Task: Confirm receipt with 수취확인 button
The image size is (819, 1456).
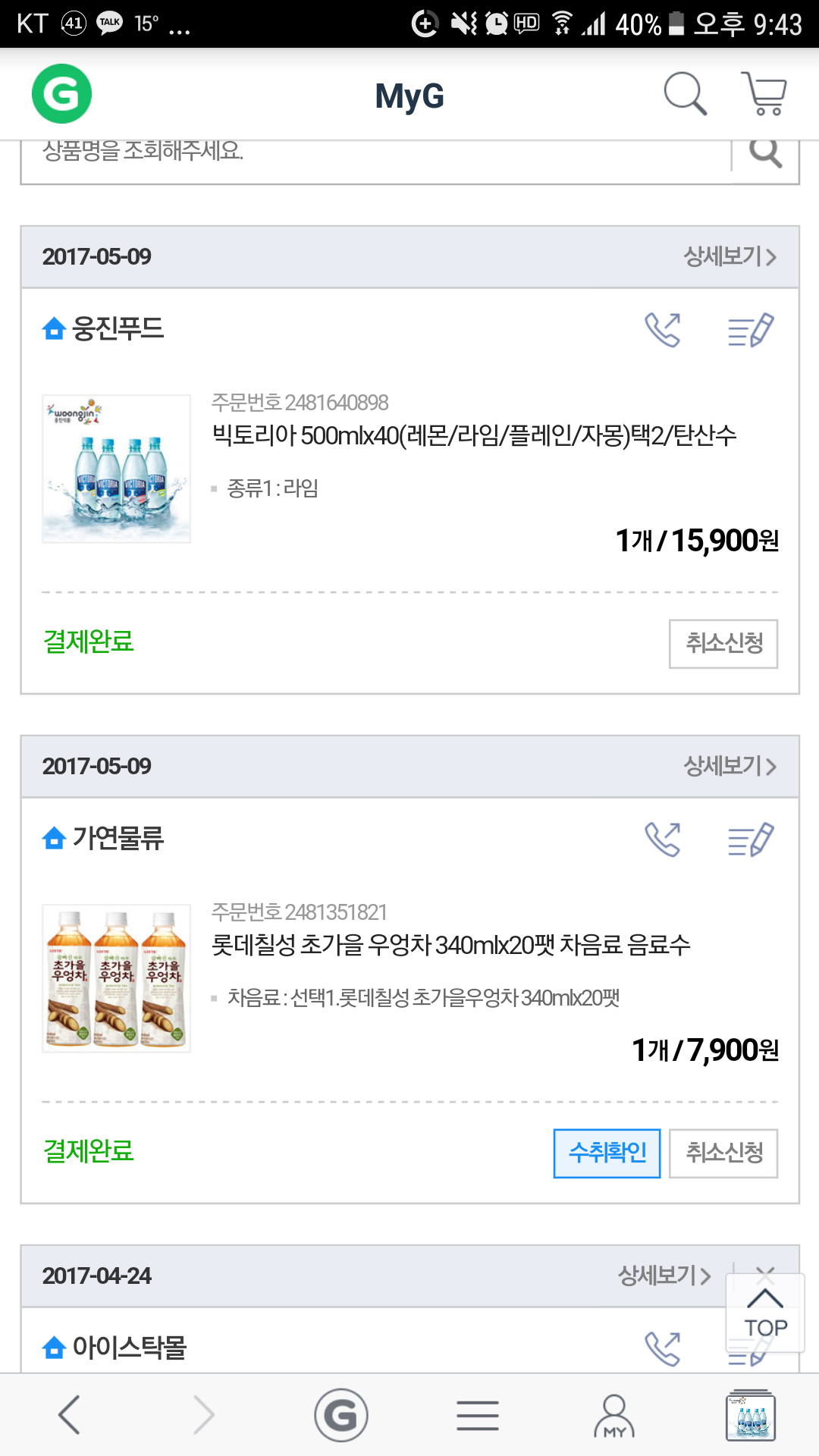Action: [x=607, y=1153]
